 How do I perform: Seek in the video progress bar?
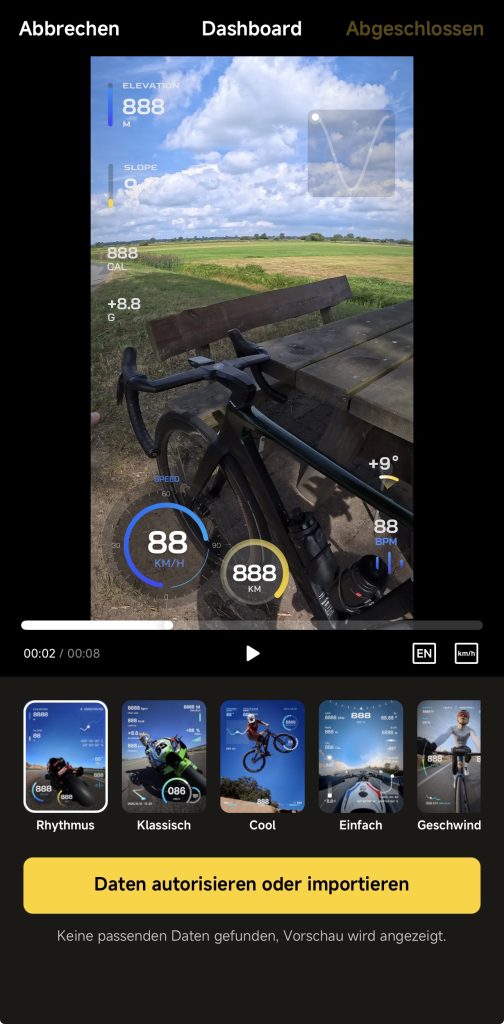252,625
